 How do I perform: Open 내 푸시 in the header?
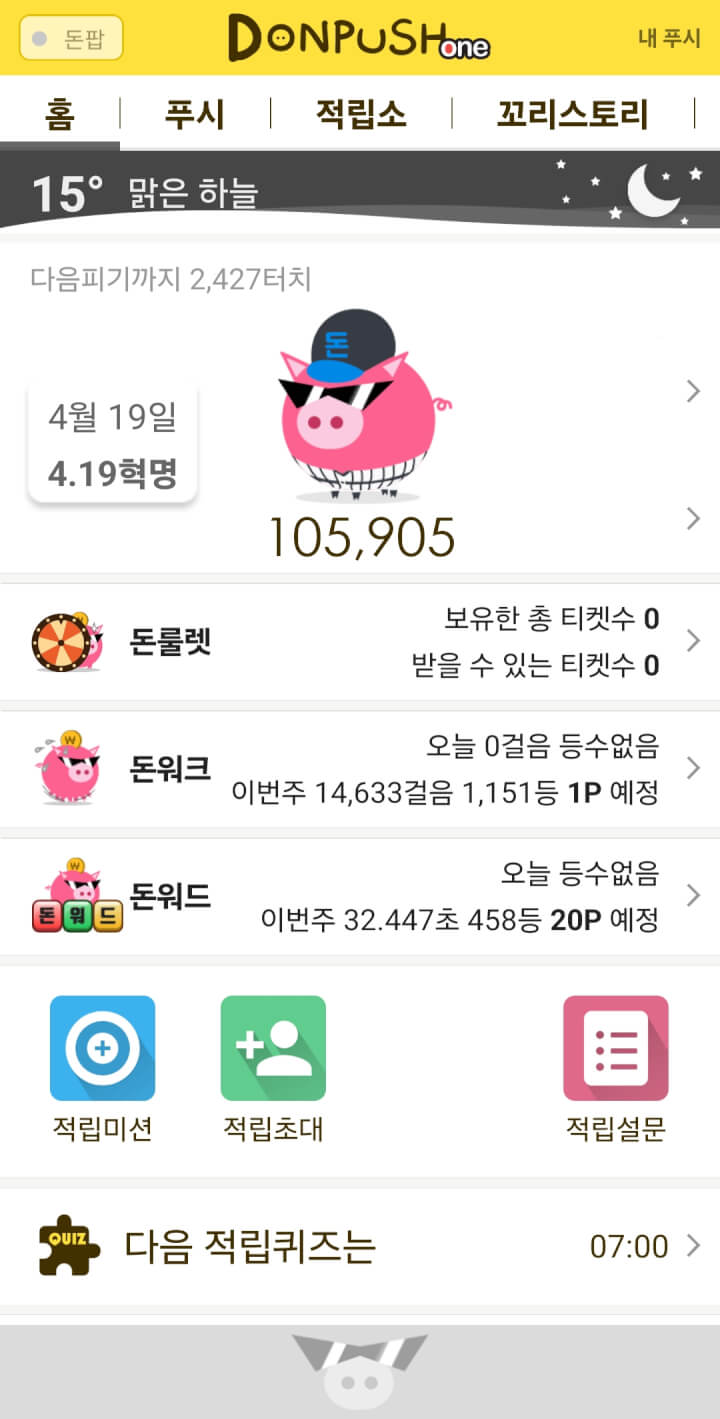tap(669, 38)
